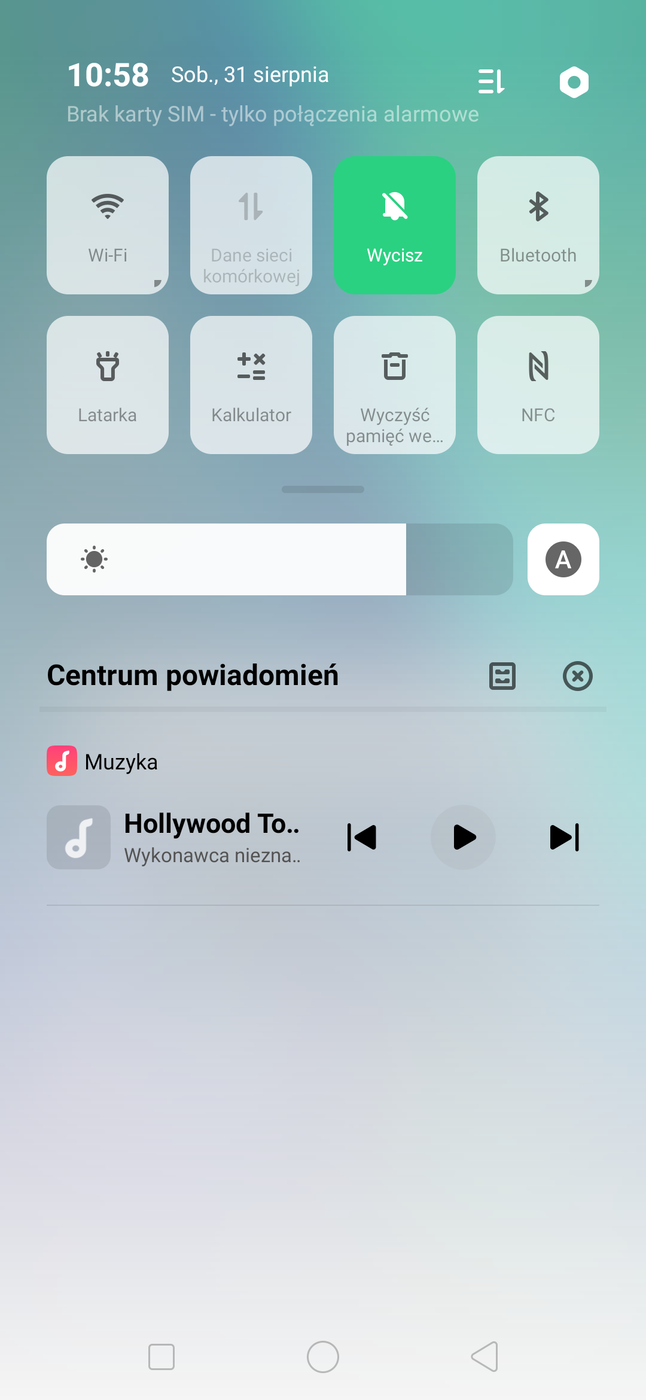
Task: Toggle Dane sieci komórkowej tile
Action: pos(251,224)
